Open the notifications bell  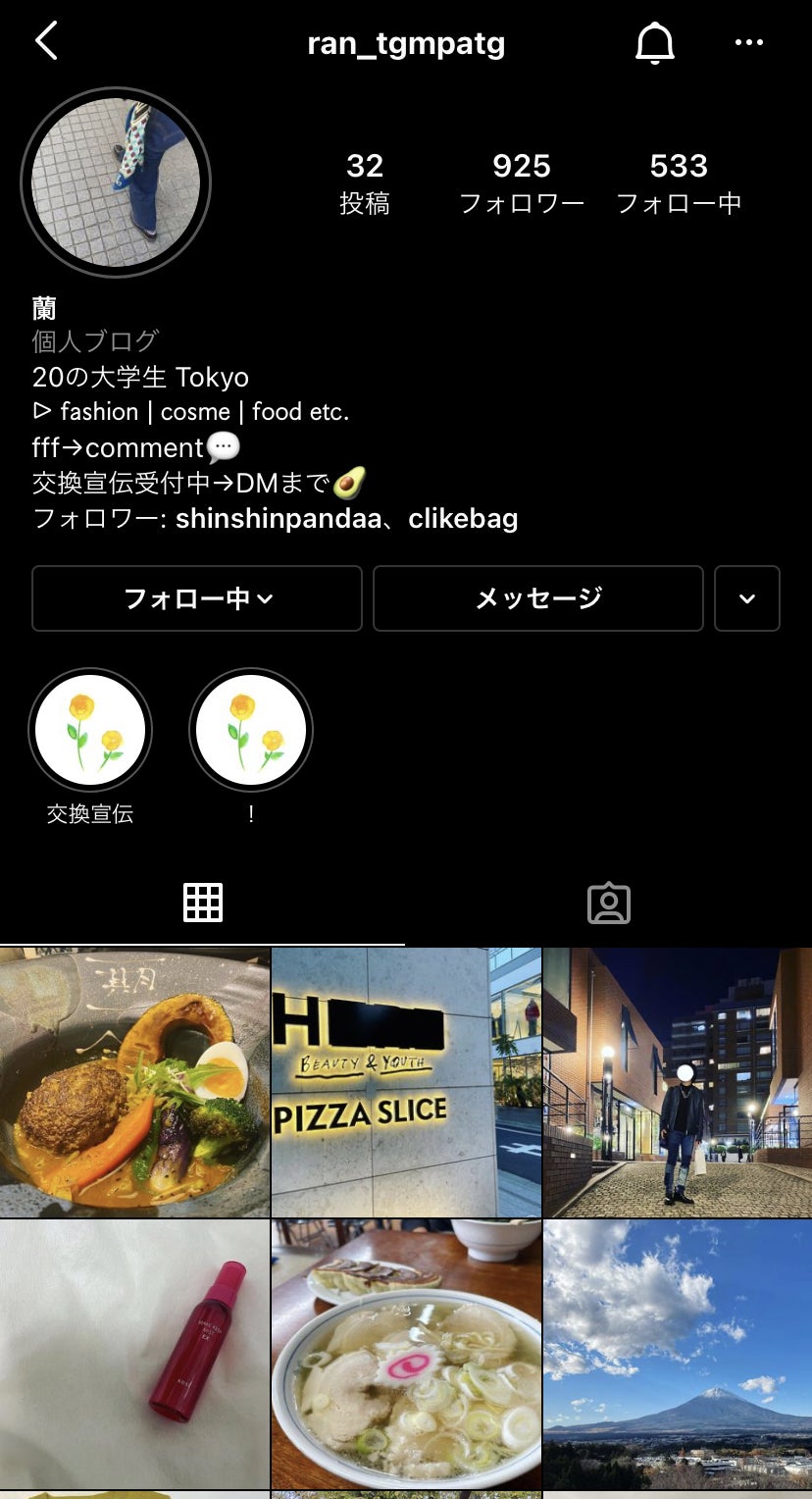pyautogui.click(x=654, y=43)
